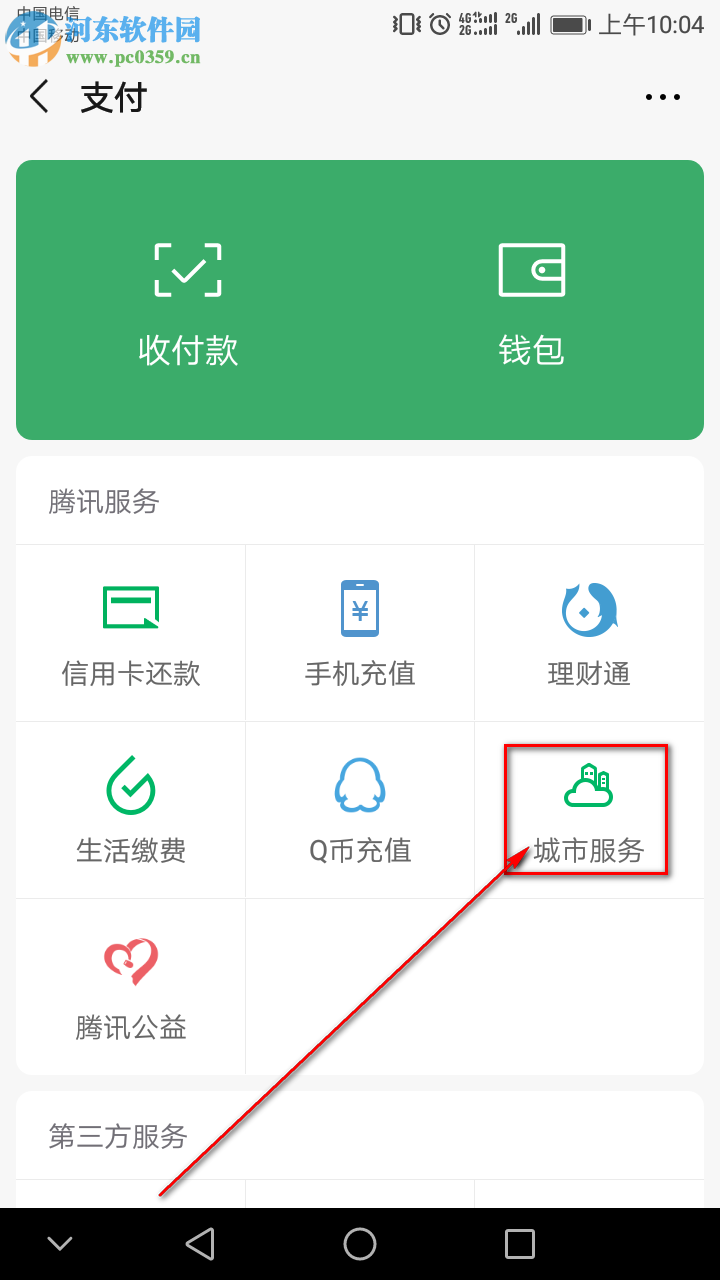This screenshot has height=1280, width=720.
Task: Open the 理财通 wealth management icon
Action: [589, 630]
